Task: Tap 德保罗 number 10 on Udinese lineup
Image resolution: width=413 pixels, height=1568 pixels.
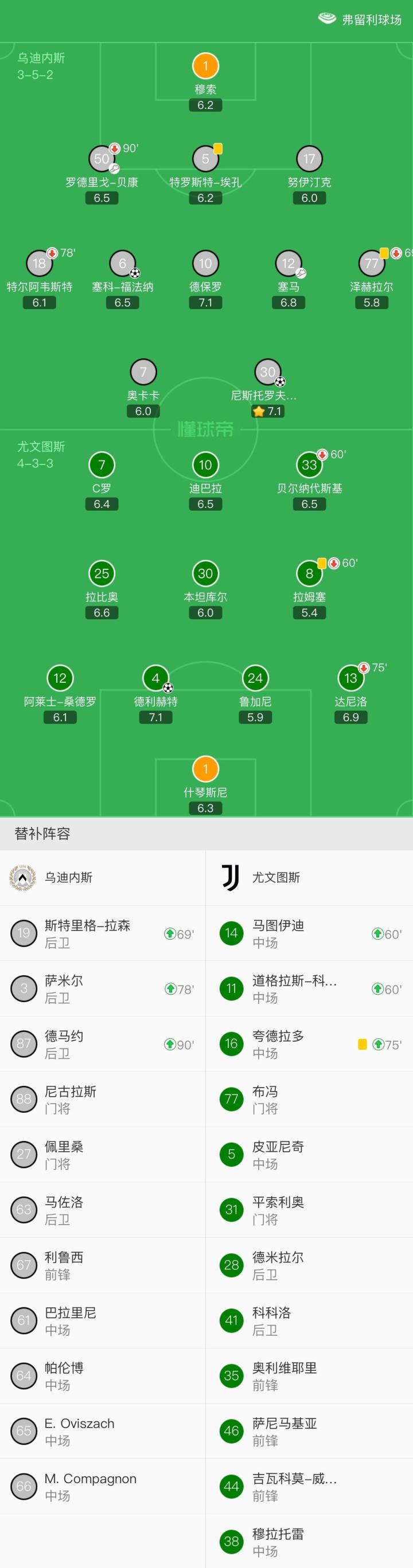Action: click(x=205, y=264)
